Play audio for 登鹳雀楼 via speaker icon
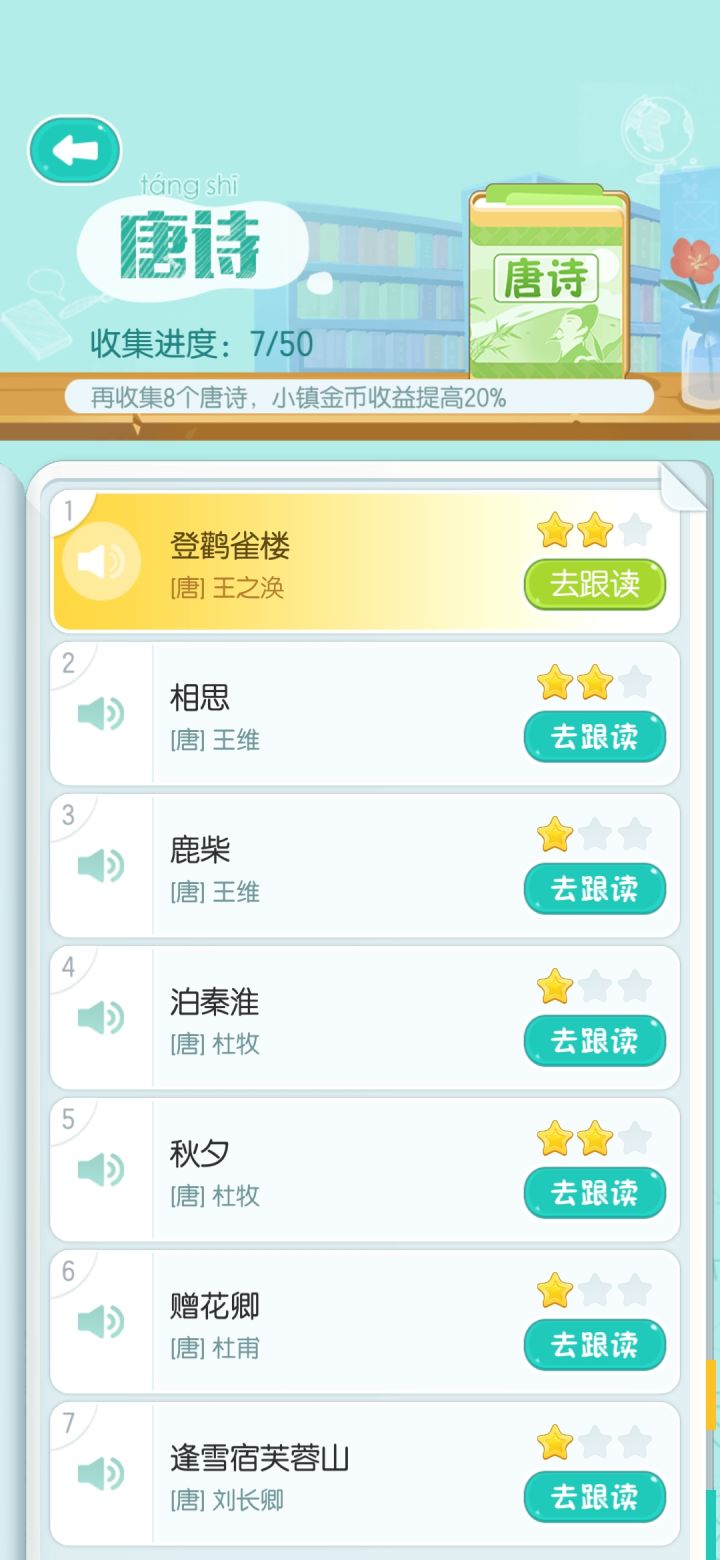This screenshot has width=720, height=1560. coord(101,560)
